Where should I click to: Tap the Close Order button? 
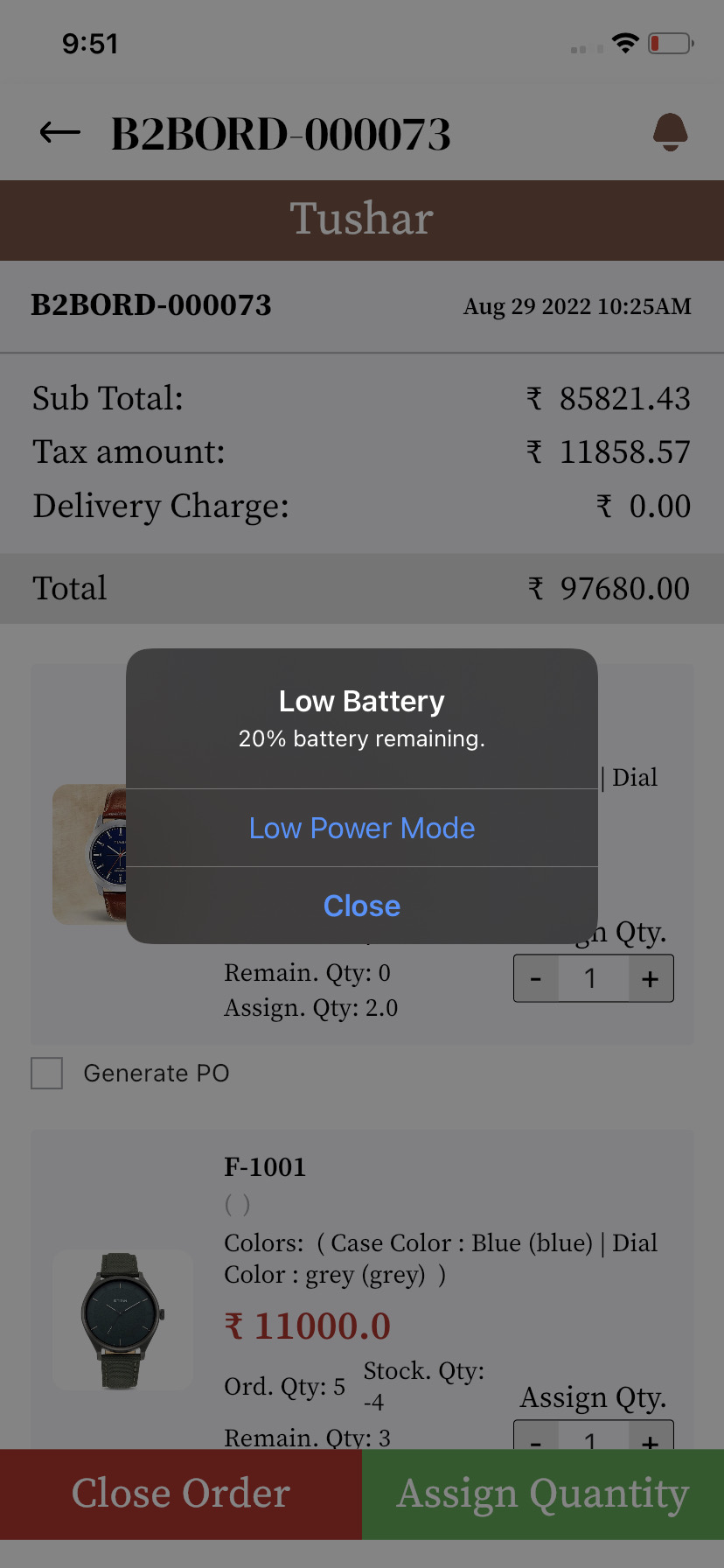pos(181,1494)
